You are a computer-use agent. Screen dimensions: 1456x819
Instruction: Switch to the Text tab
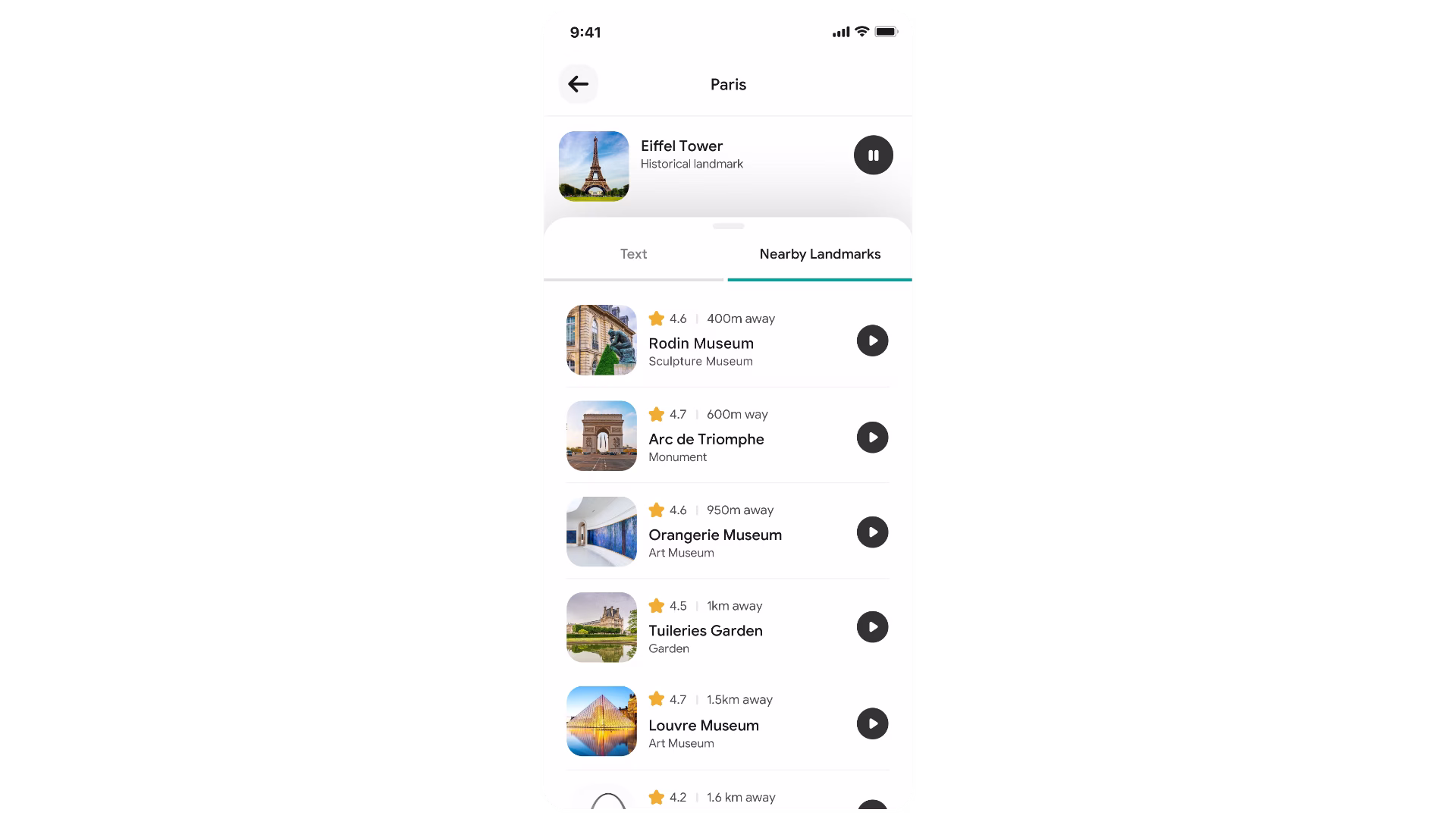(633, 255)
